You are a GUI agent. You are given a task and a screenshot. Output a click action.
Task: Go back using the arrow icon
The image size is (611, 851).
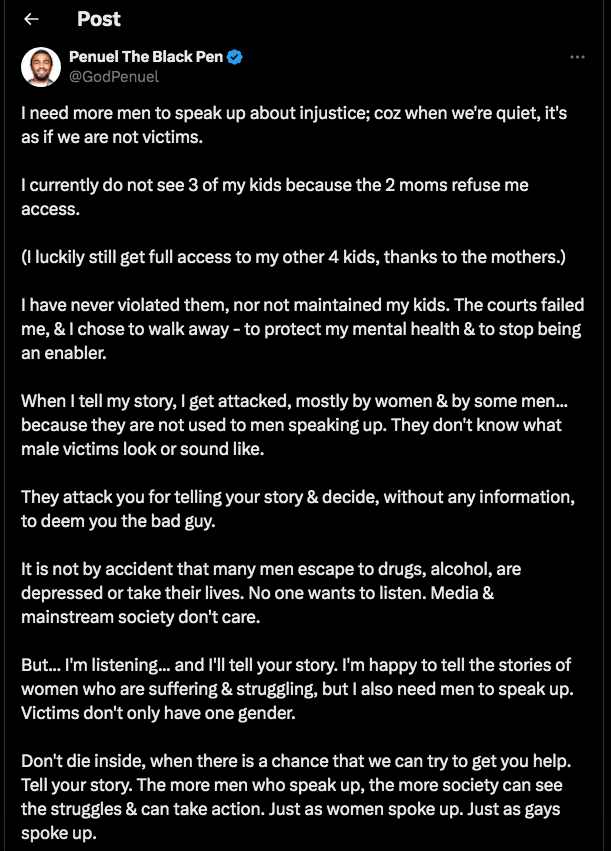[x=31, y=19]
